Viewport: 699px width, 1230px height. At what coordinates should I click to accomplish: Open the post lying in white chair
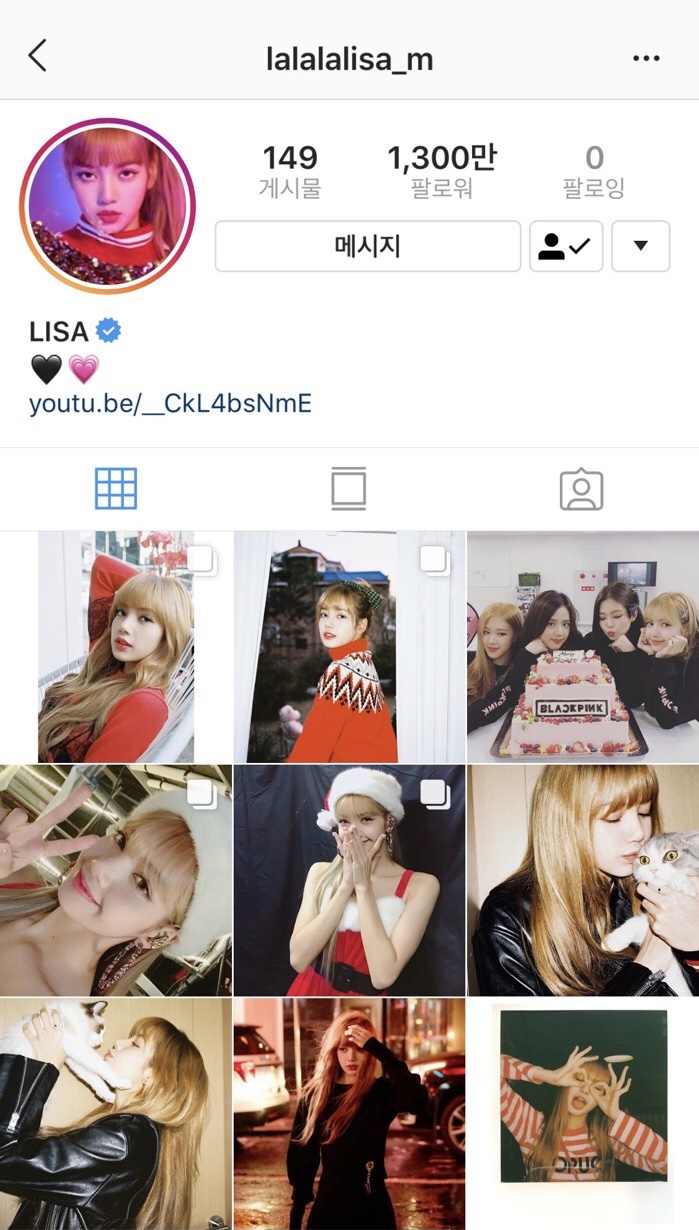point(115,647)
